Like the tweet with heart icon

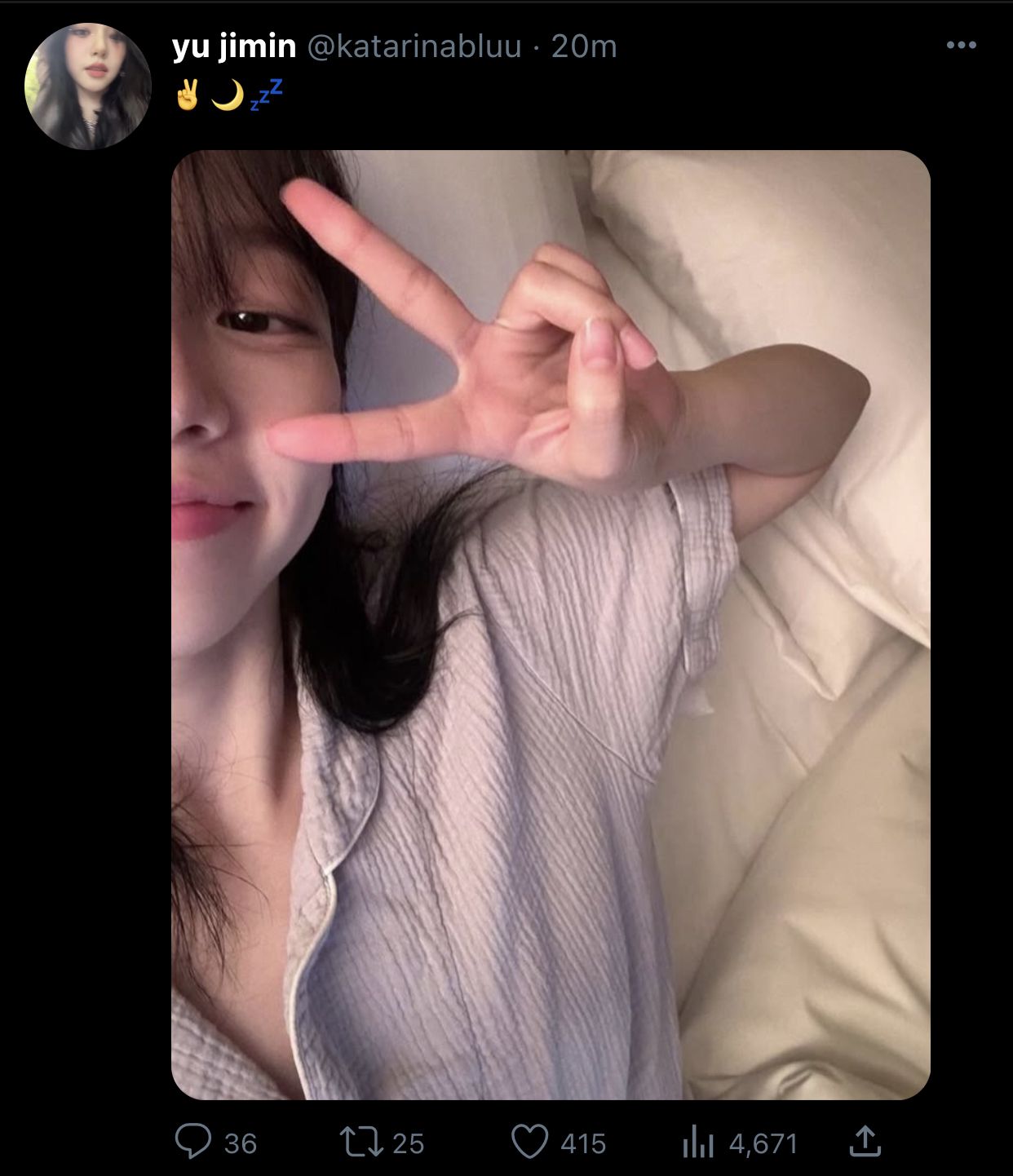point(529,1142)
